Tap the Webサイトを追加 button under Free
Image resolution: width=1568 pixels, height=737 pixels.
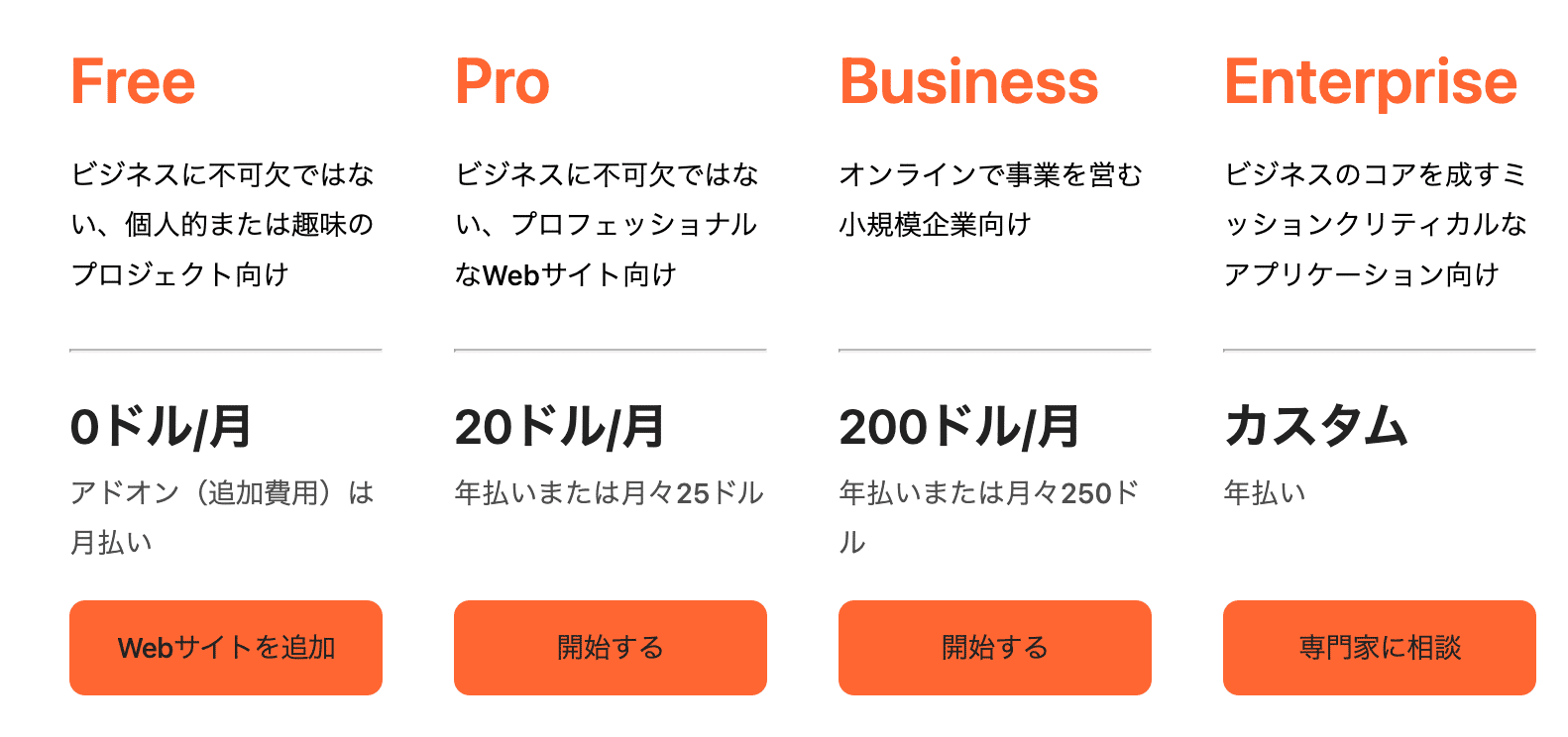tap(226, 648)
